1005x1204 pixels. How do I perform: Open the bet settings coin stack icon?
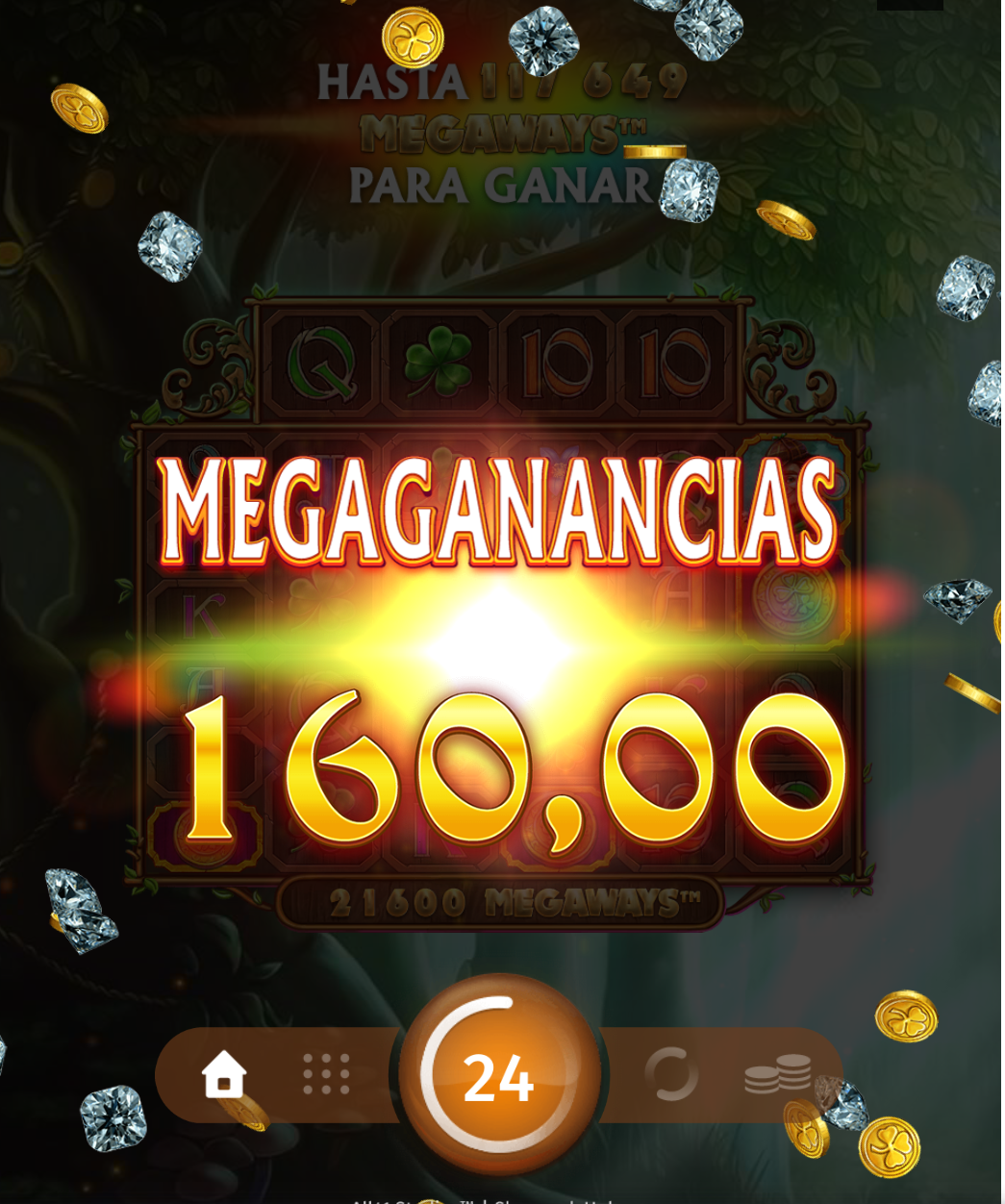[777, 1074]
